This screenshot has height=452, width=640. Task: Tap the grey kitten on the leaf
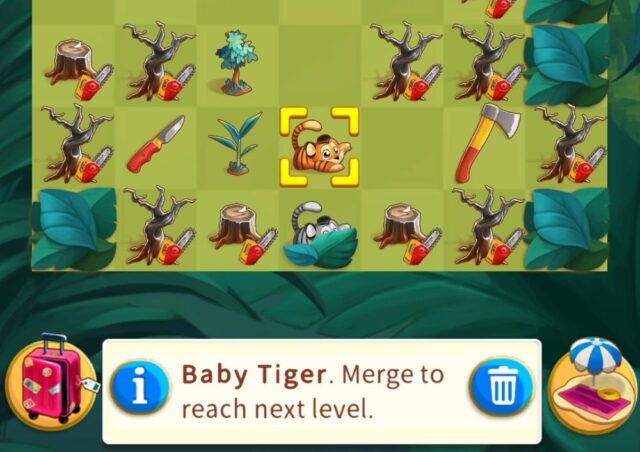(318, 234)
